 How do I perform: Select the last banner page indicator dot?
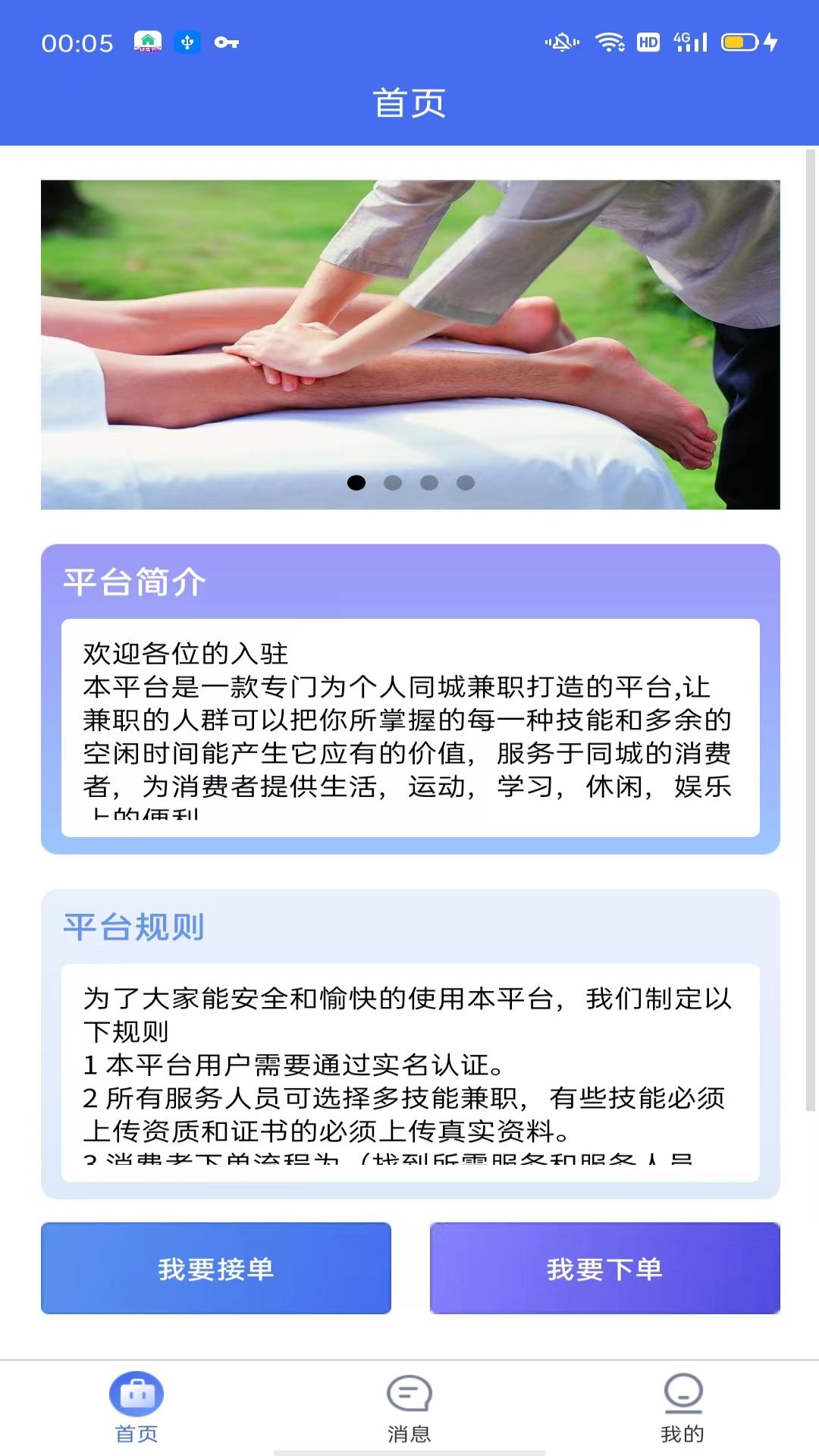(x=466, y=483)
